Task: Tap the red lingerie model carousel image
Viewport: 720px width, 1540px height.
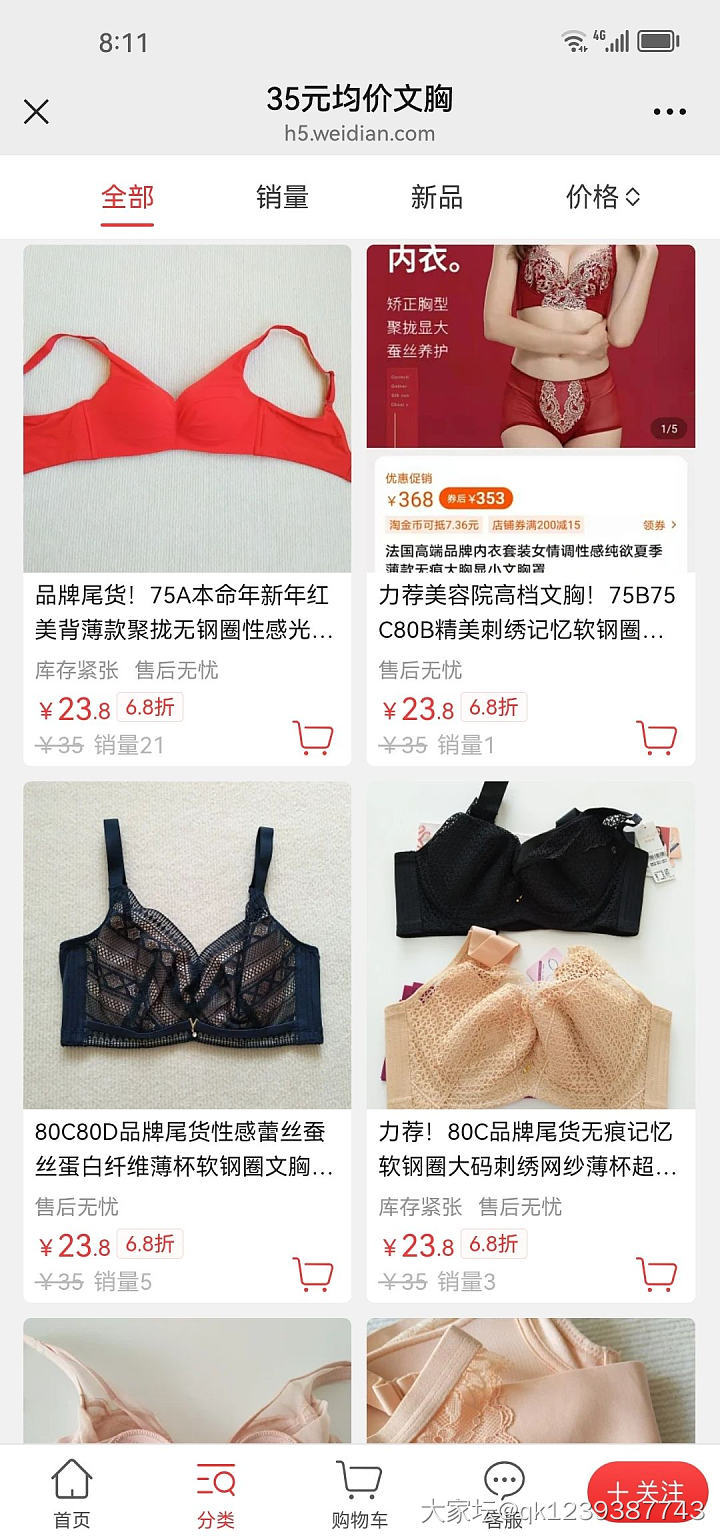Action: tap(530, 345)
